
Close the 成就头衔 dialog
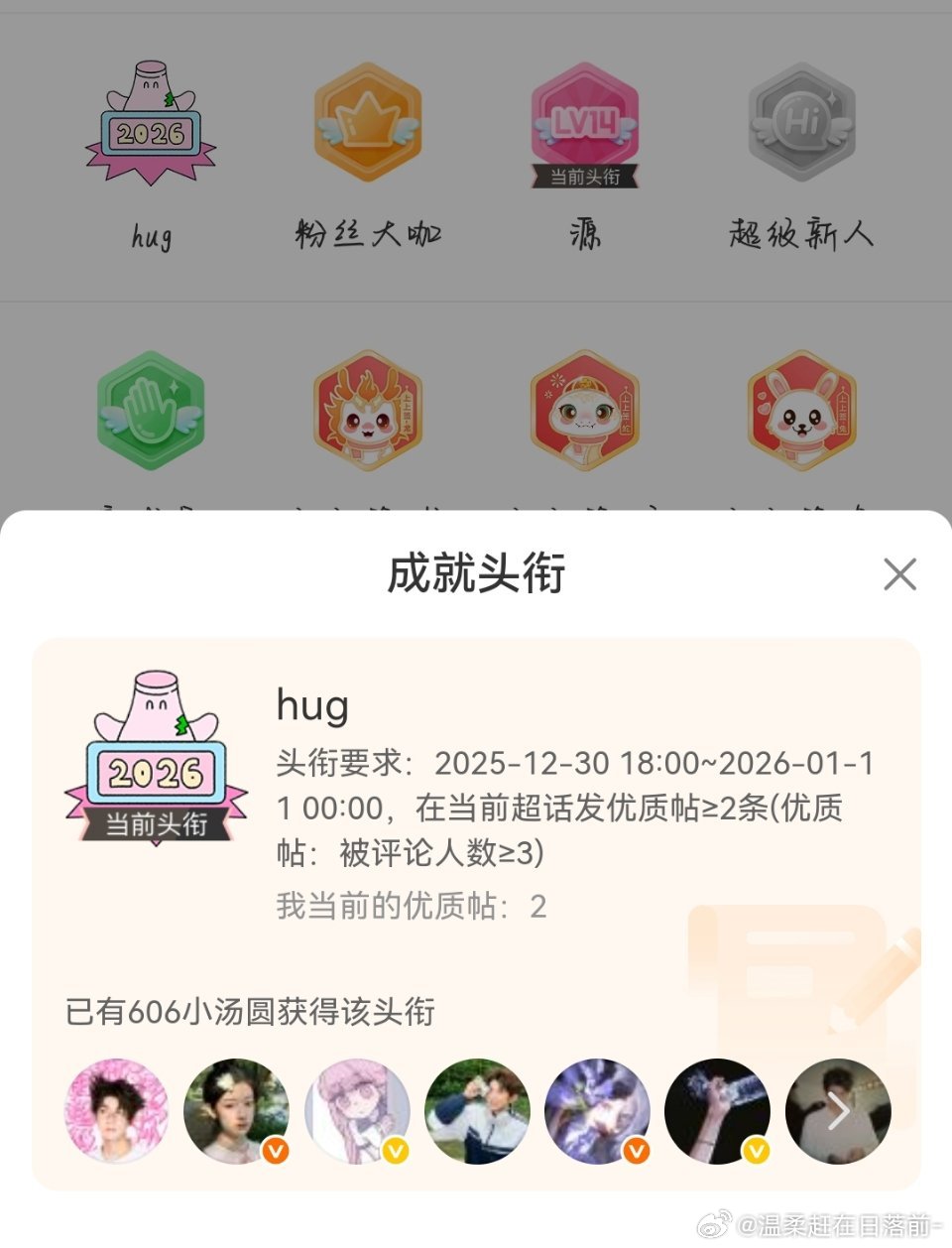[x=900, y=573]
